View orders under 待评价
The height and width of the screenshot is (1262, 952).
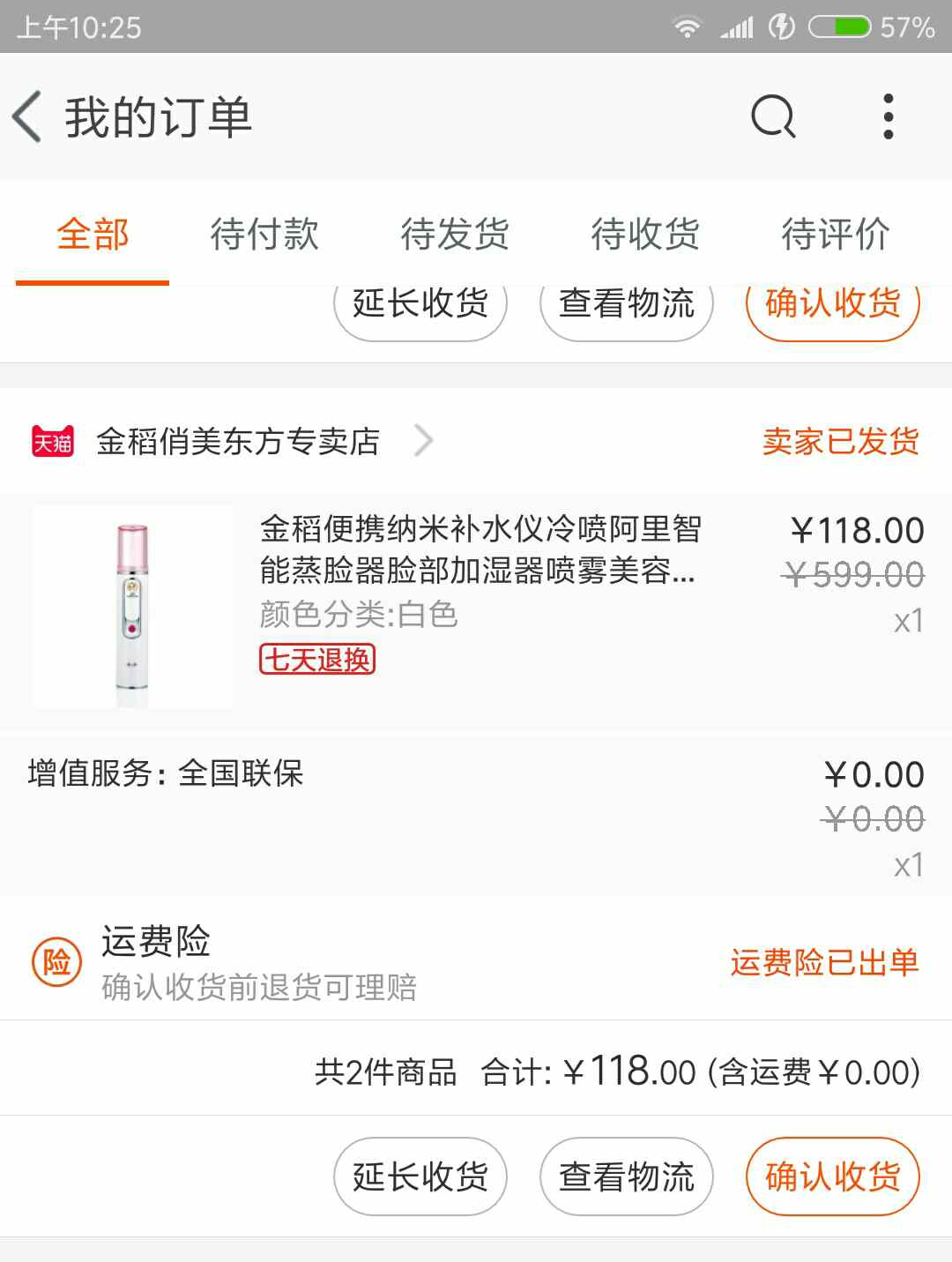click(x=836, y=235)
